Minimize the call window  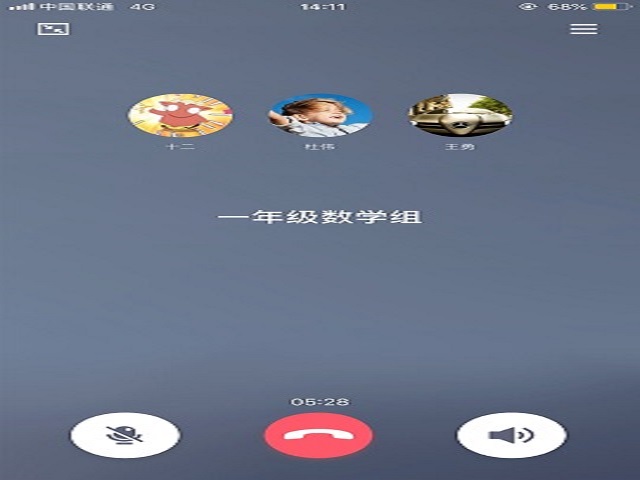(x=53, y=29)
